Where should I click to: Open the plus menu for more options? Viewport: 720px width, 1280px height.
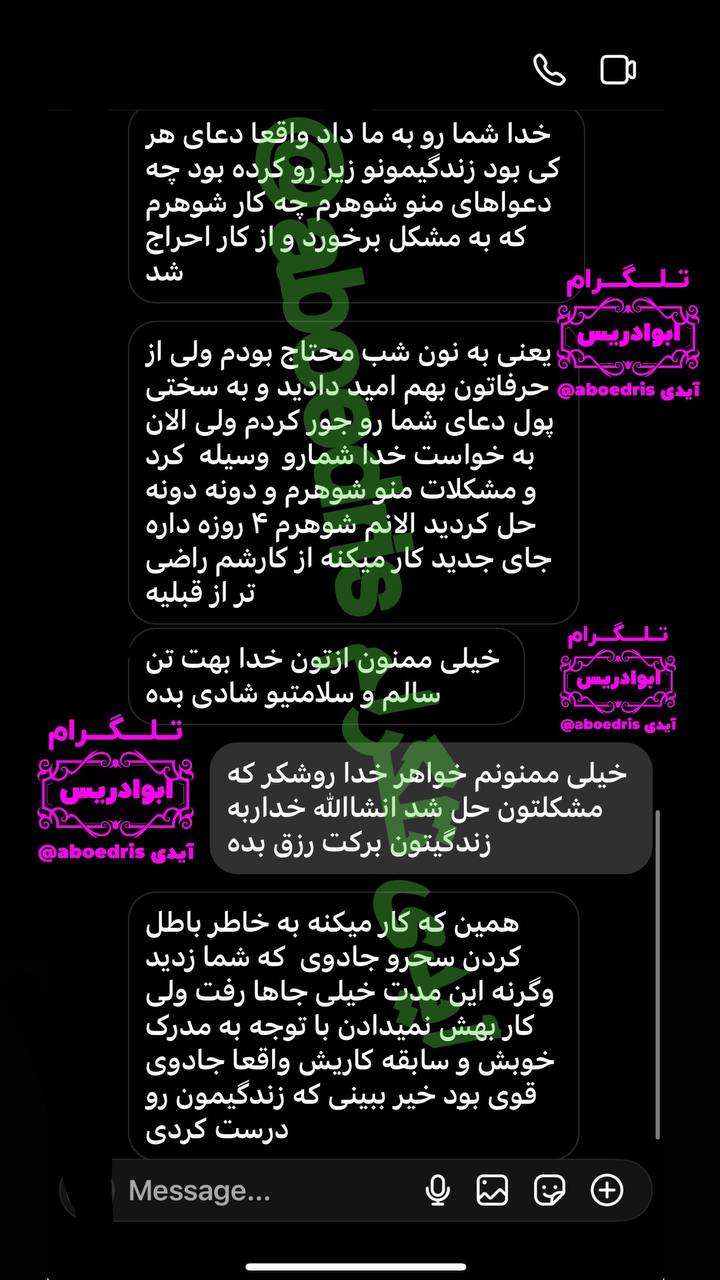tap(607, 1190)
